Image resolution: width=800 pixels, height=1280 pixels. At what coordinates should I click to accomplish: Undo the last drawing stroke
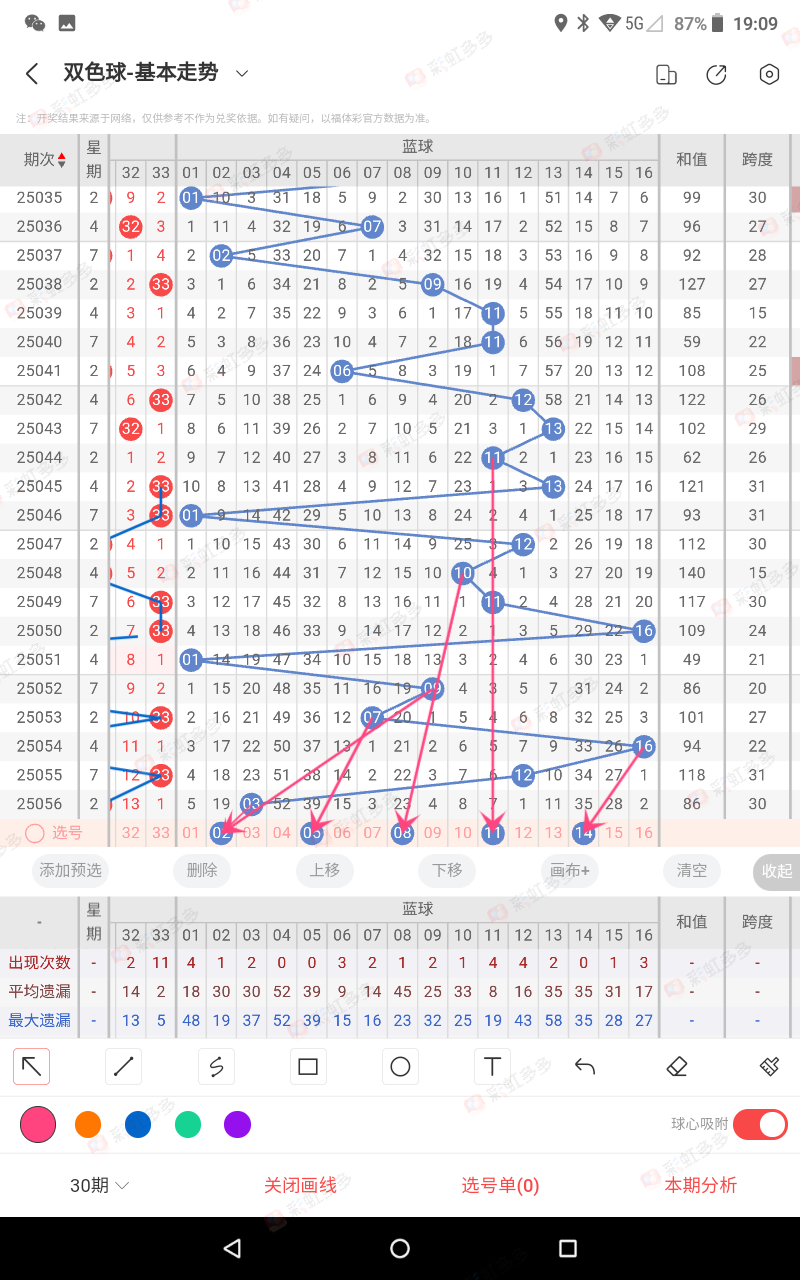coord(585,1067)
